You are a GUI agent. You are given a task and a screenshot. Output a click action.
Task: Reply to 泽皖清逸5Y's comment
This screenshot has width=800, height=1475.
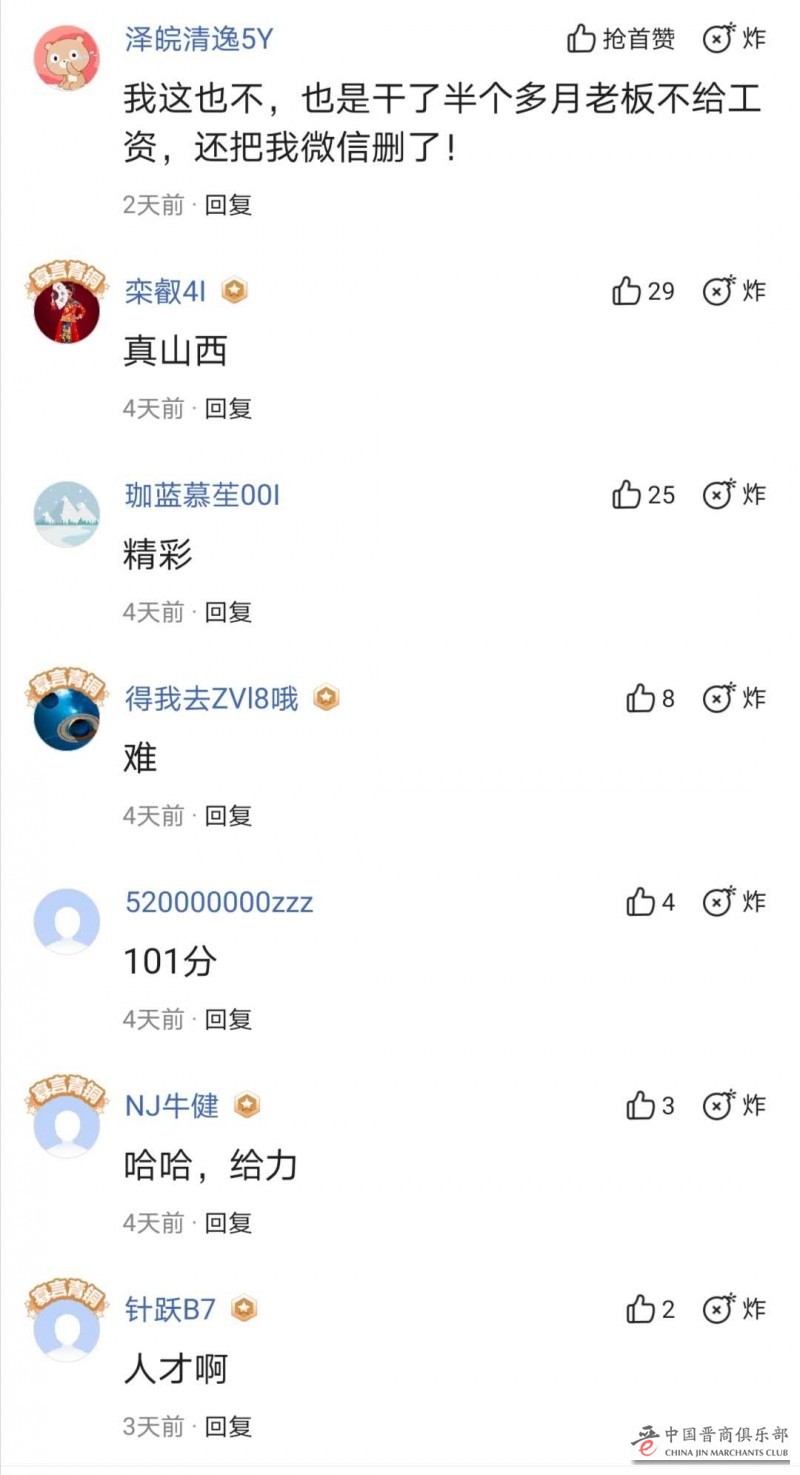coord(228,205)
